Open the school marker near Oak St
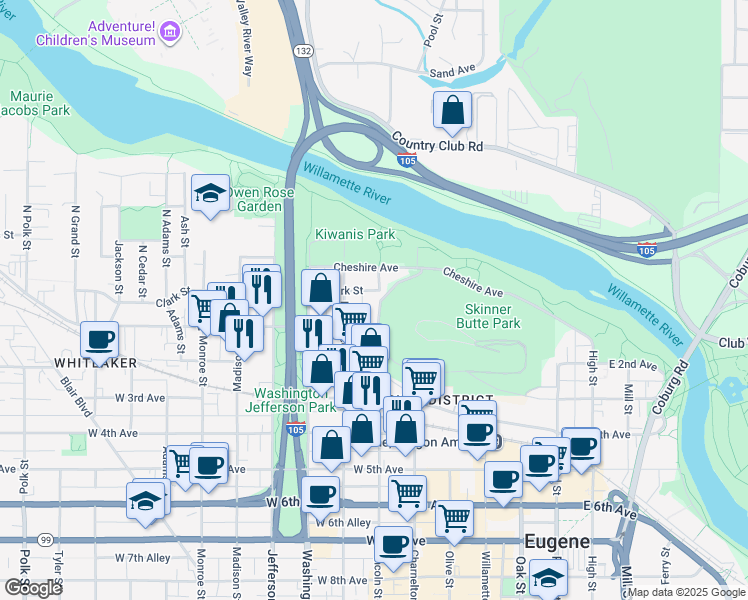The width and height of the screenshot is (748, 600). 548,578
